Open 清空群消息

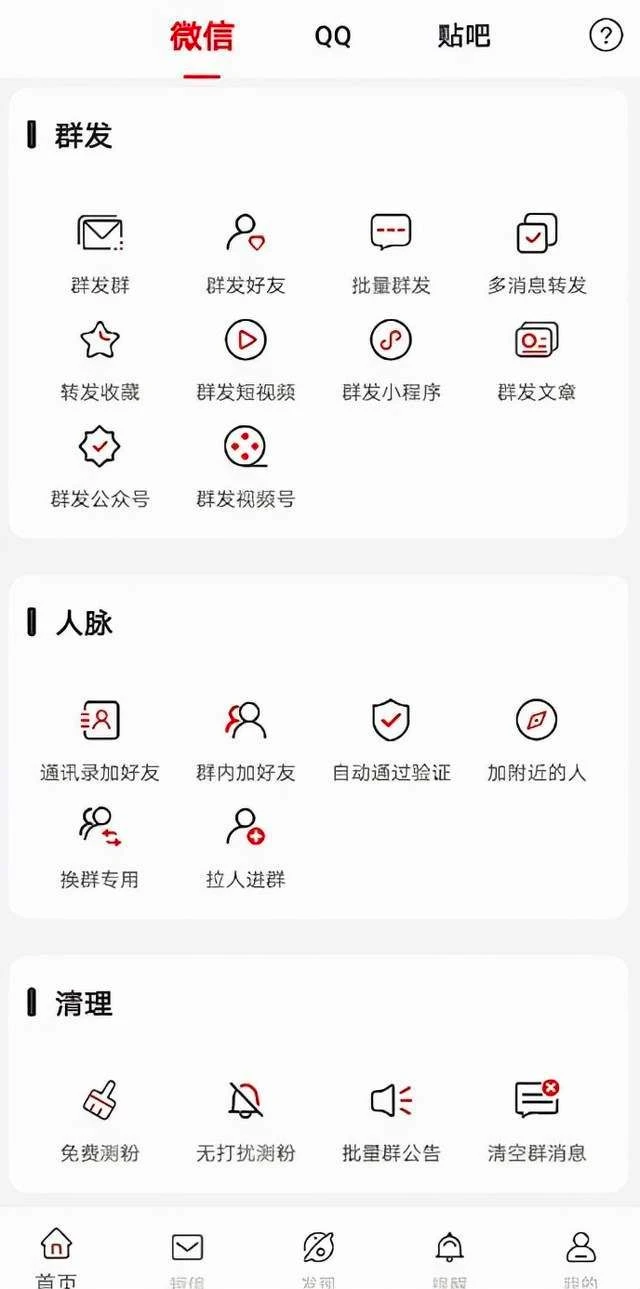pos(537,1122)
